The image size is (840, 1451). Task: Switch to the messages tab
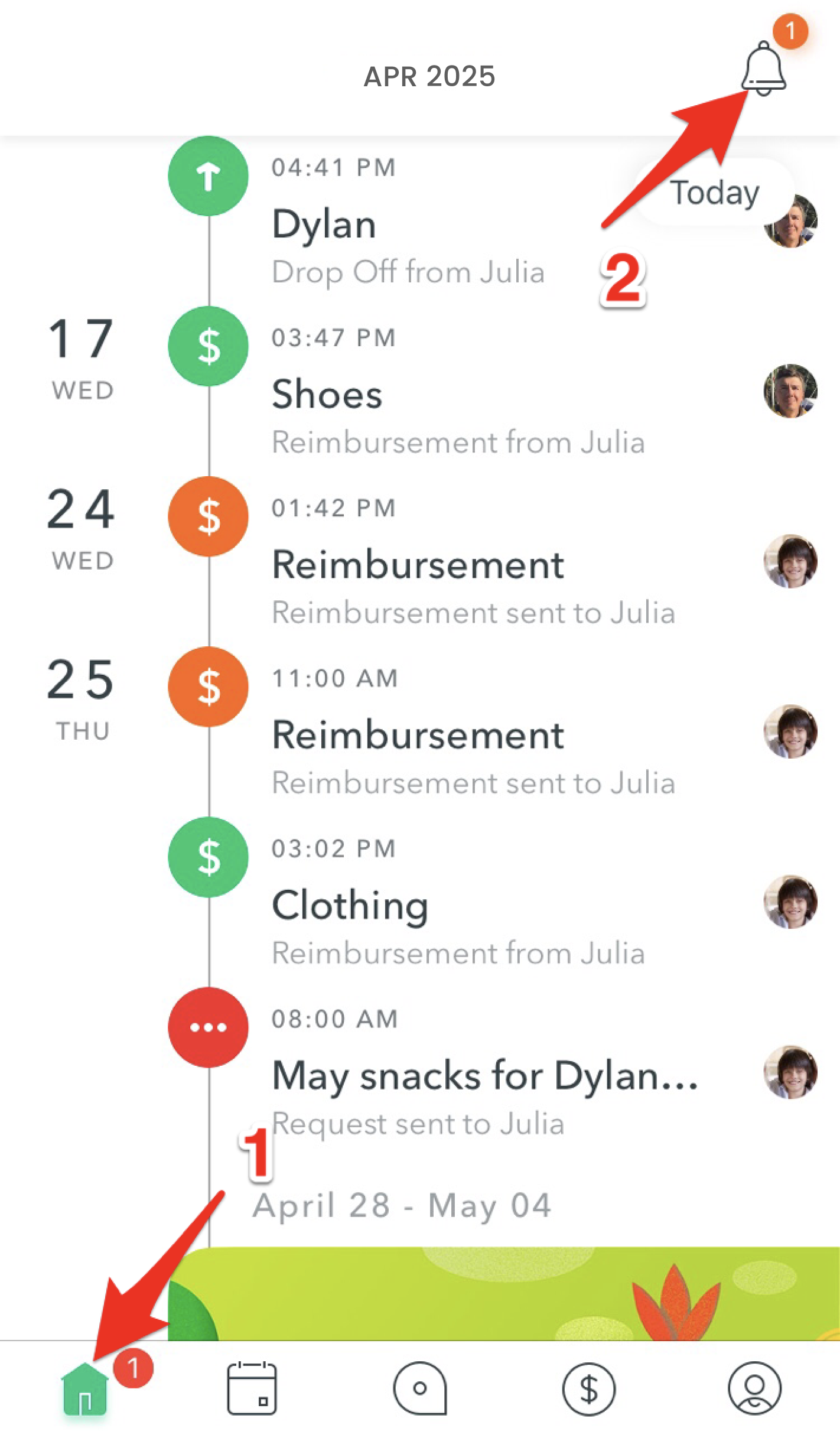[420, 1388]
